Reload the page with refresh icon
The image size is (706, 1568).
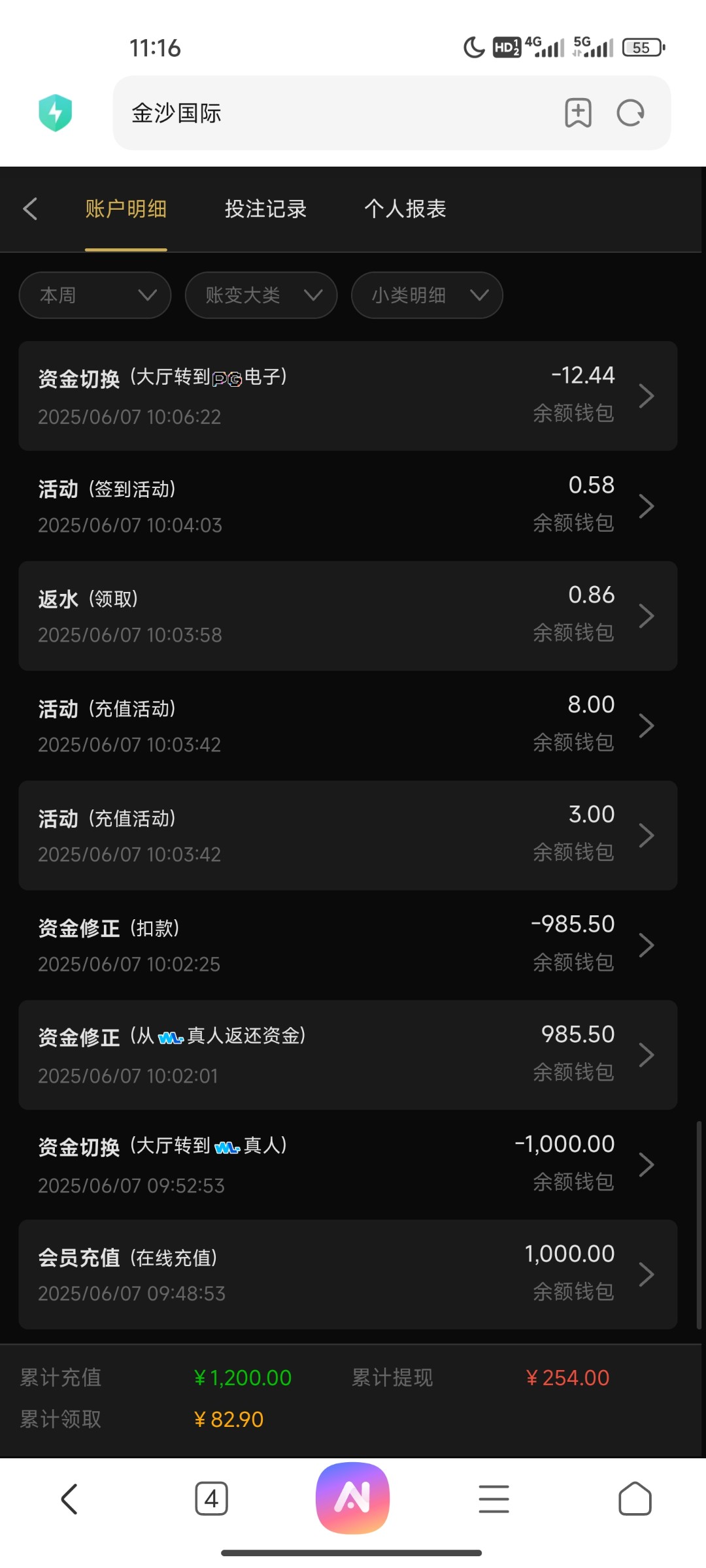(x=630, y=113)
